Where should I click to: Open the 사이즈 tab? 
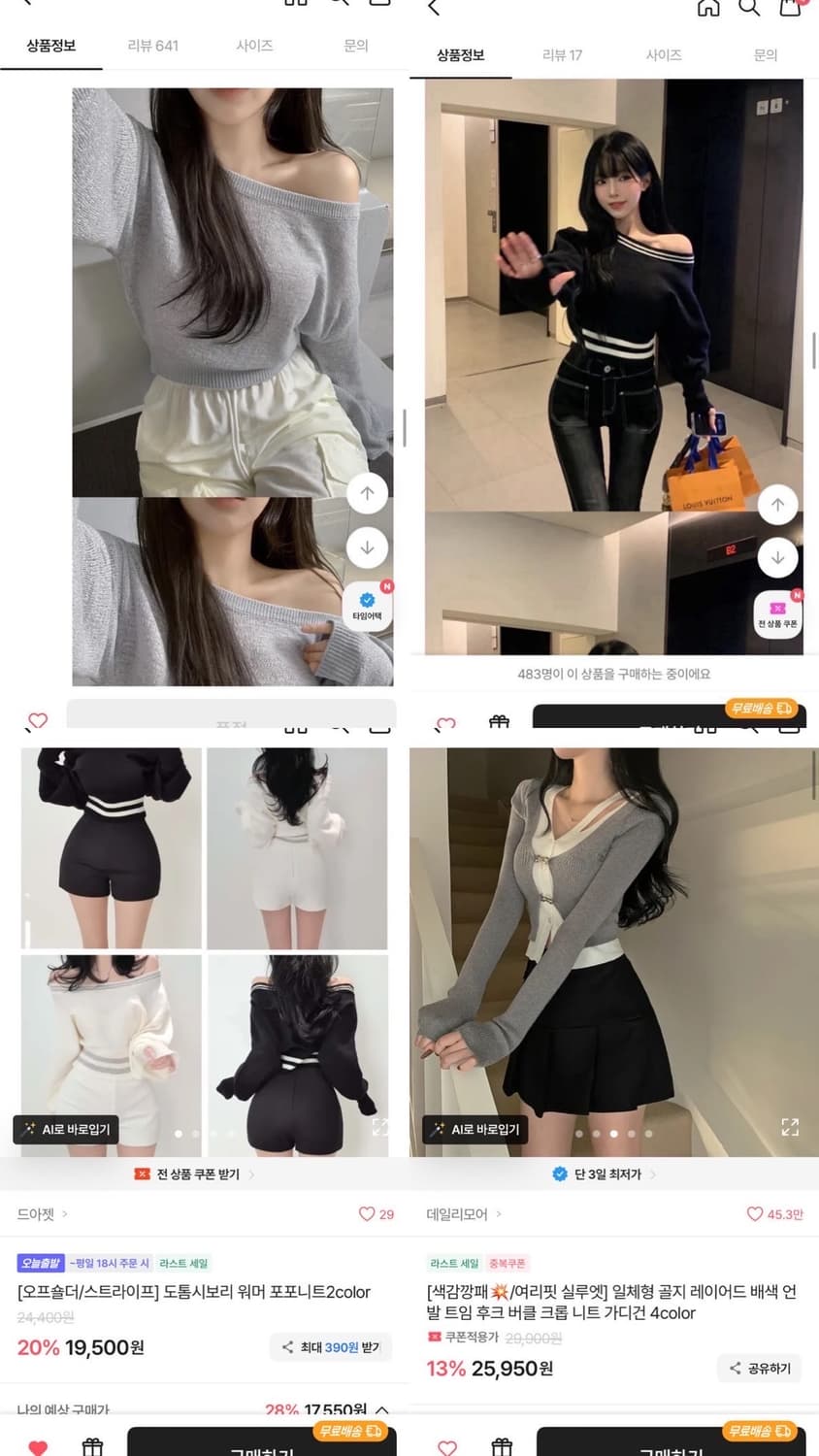click(x=253, y=44)
